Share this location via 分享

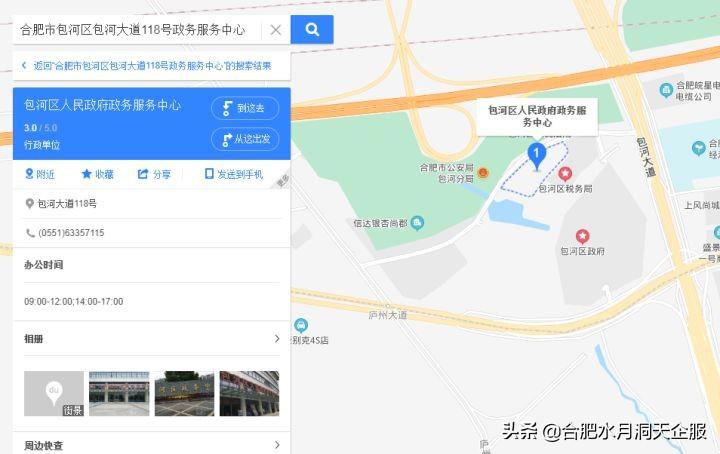(x=154, y=174)
